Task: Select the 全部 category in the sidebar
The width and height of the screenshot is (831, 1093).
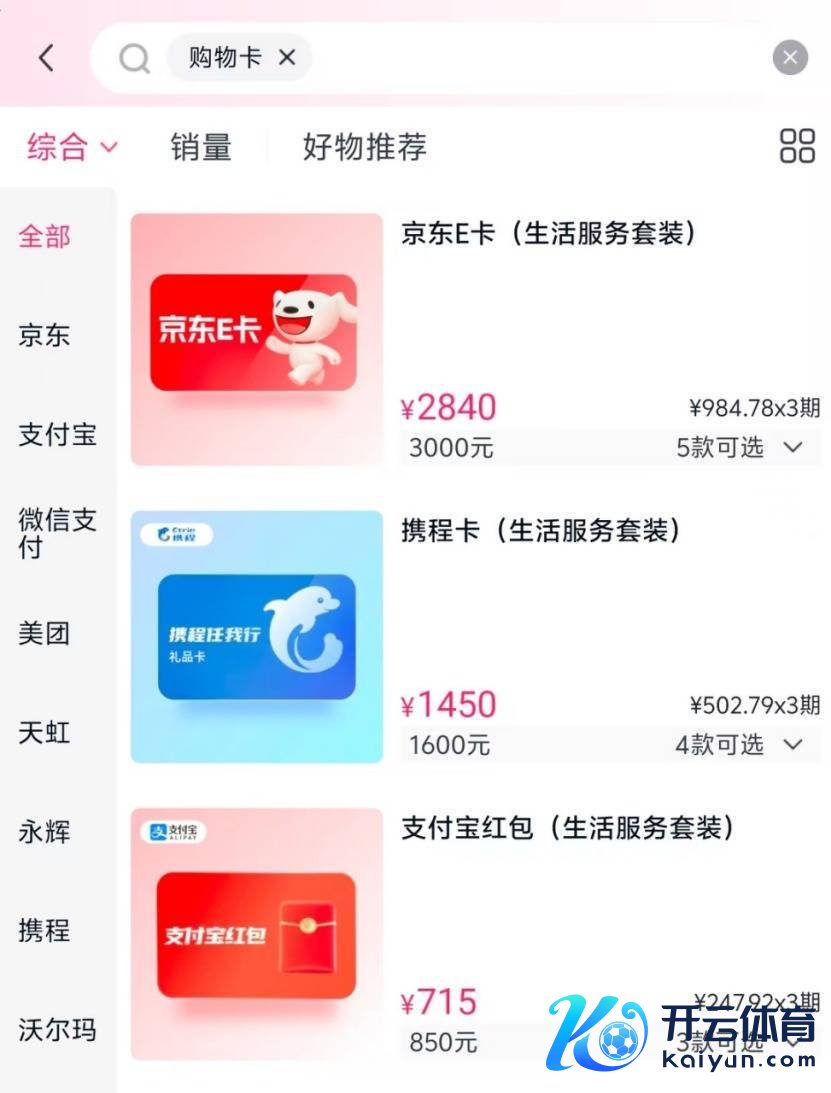Action: click(x=45, y=237)
